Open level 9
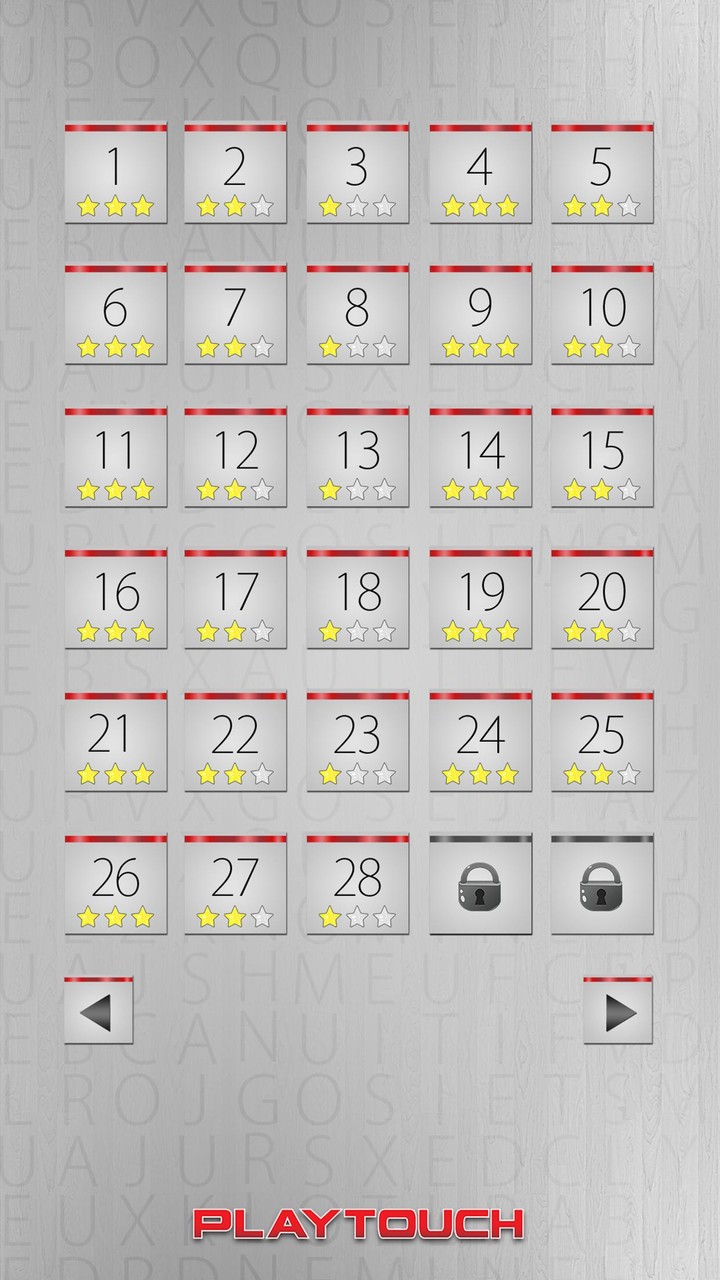Screen dimensions: 720x1280 click(480, 316)
